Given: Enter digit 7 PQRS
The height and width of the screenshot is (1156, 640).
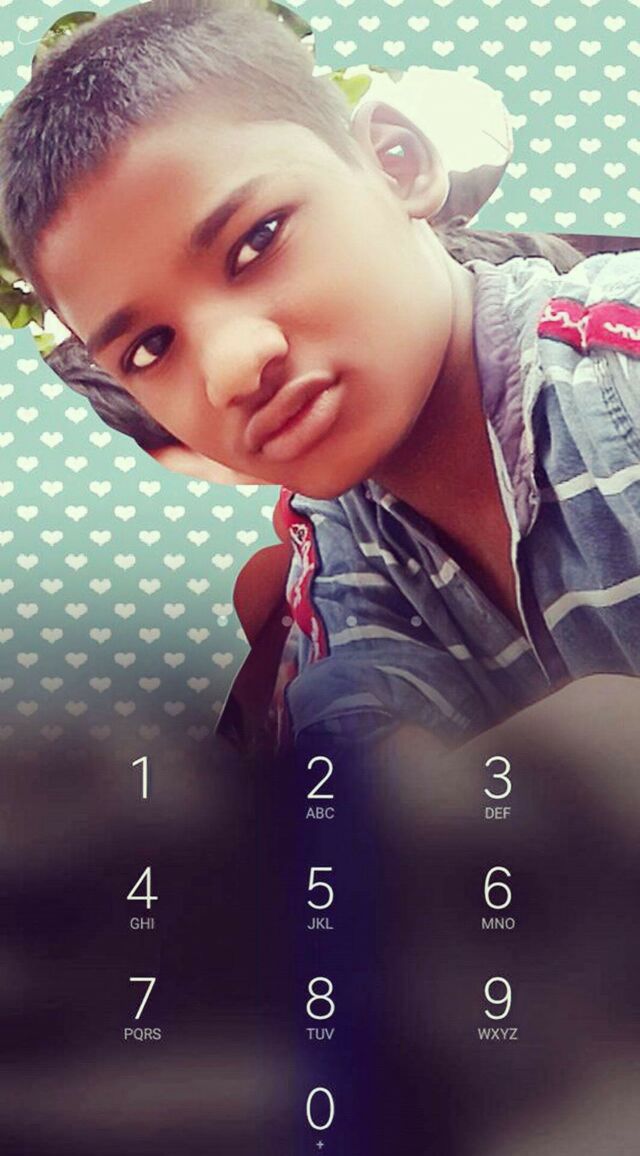Looking at the screenshot, I should [x=142, y=1009].
